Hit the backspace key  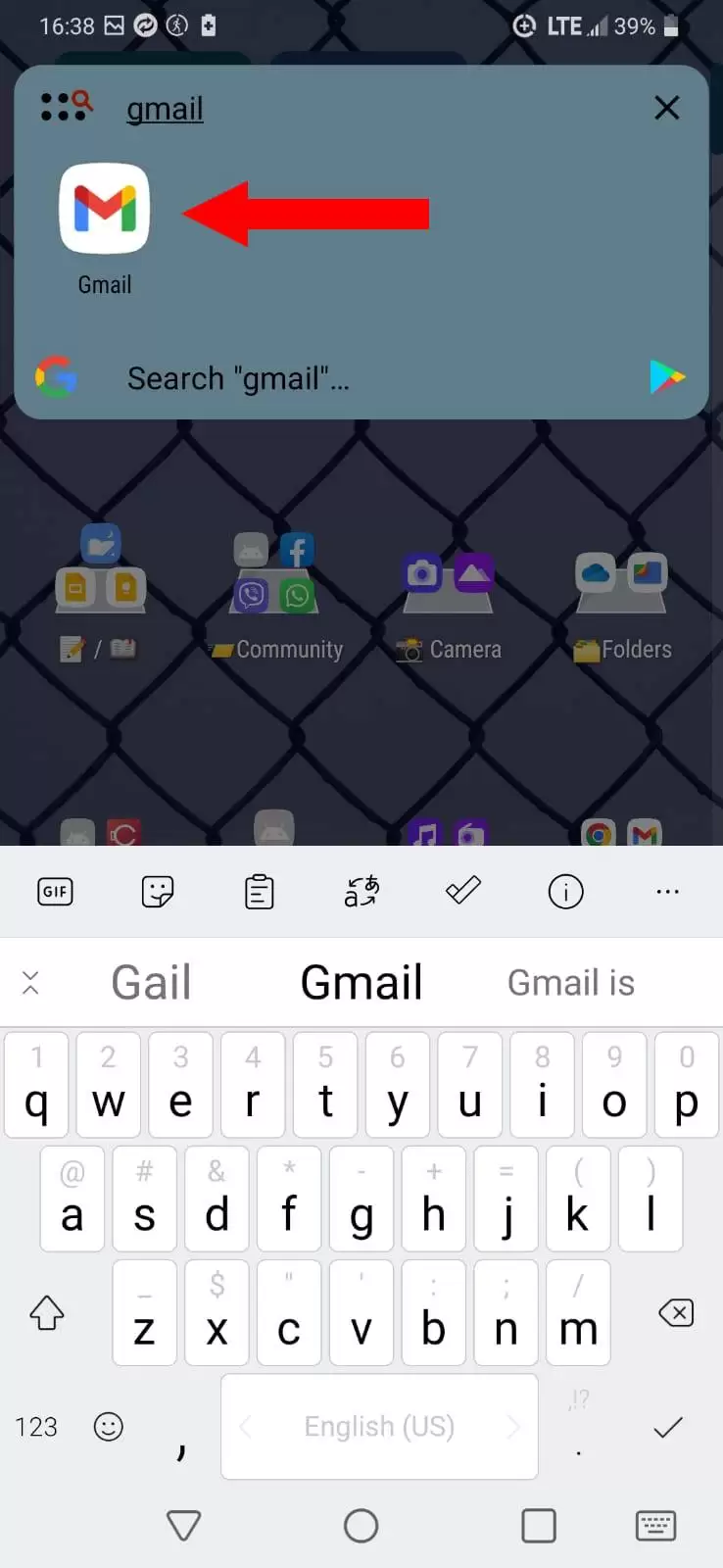click(676, 1312)
